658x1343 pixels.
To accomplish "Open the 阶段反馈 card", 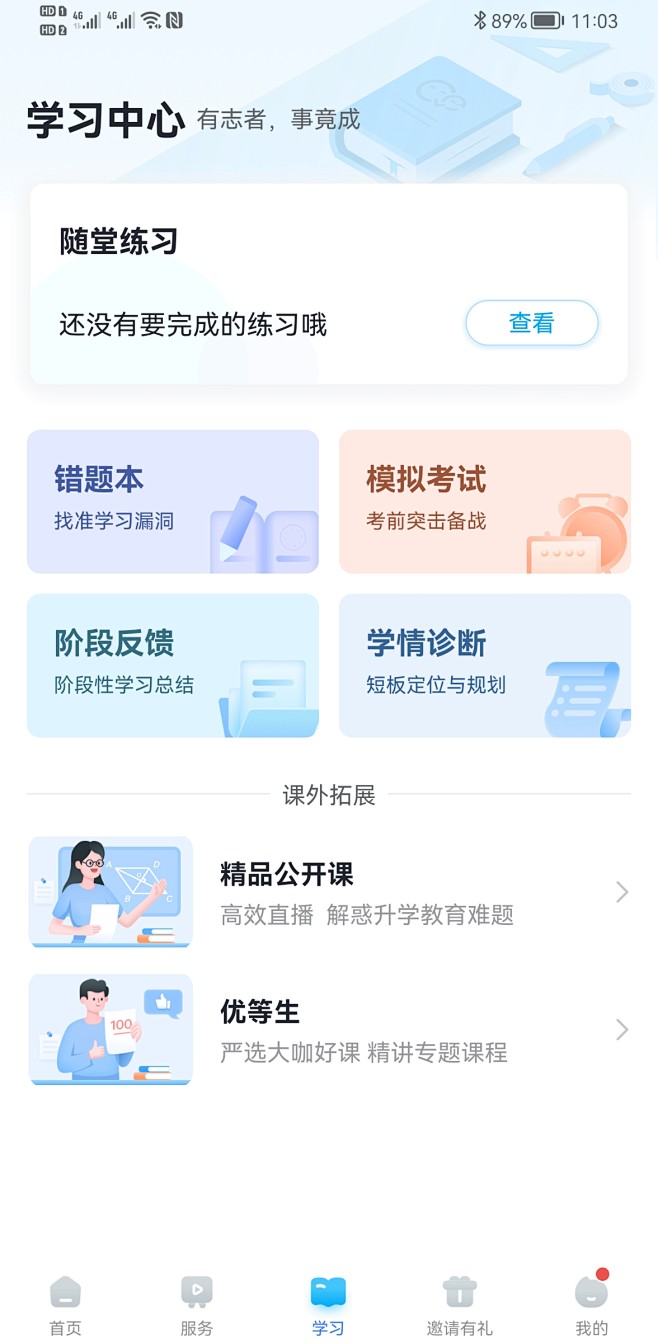I will tap(173, 666).
